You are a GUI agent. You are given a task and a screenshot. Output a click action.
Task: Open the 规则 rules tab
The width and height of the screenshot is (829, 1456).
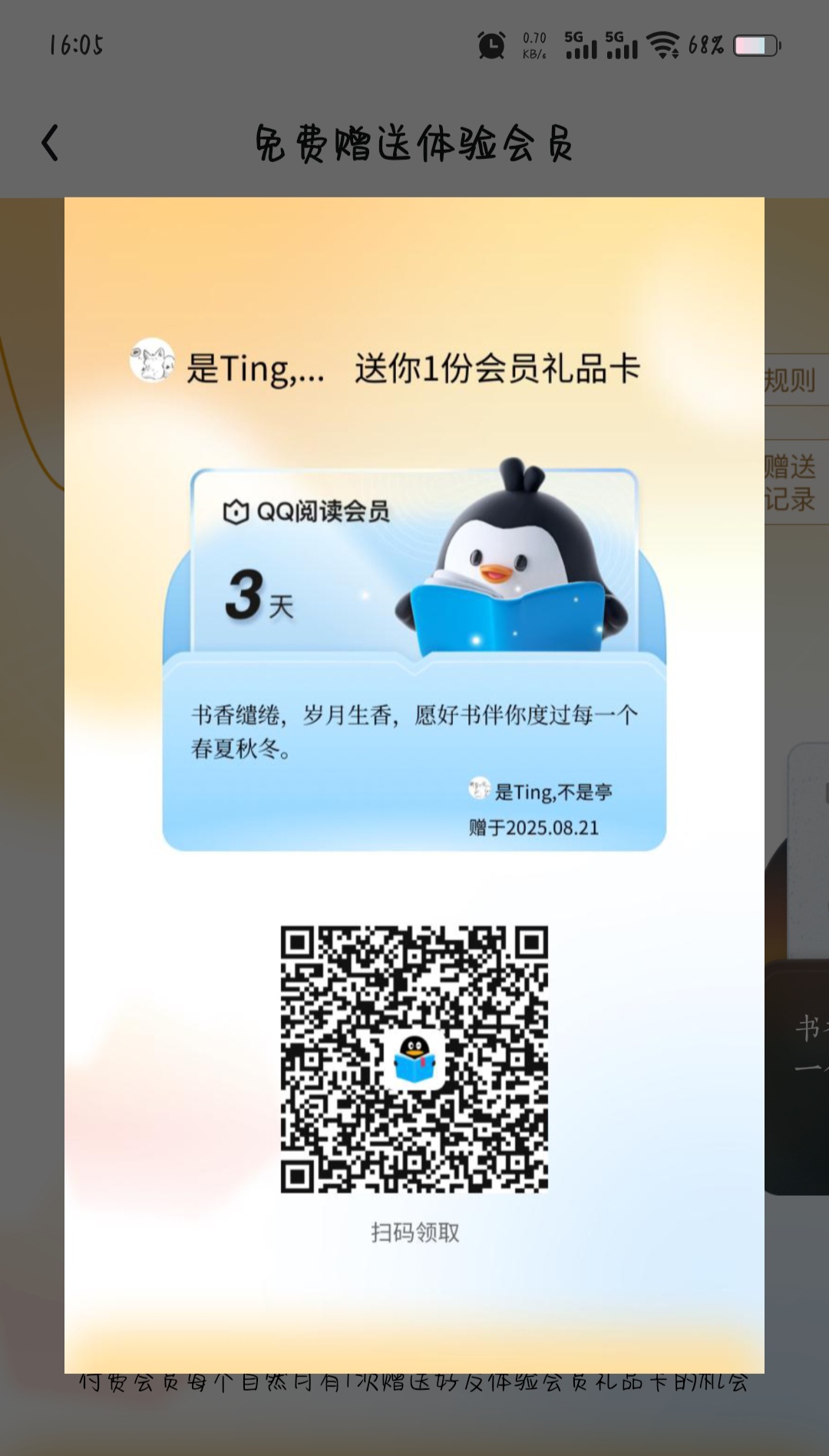click(x=795, y=380)
